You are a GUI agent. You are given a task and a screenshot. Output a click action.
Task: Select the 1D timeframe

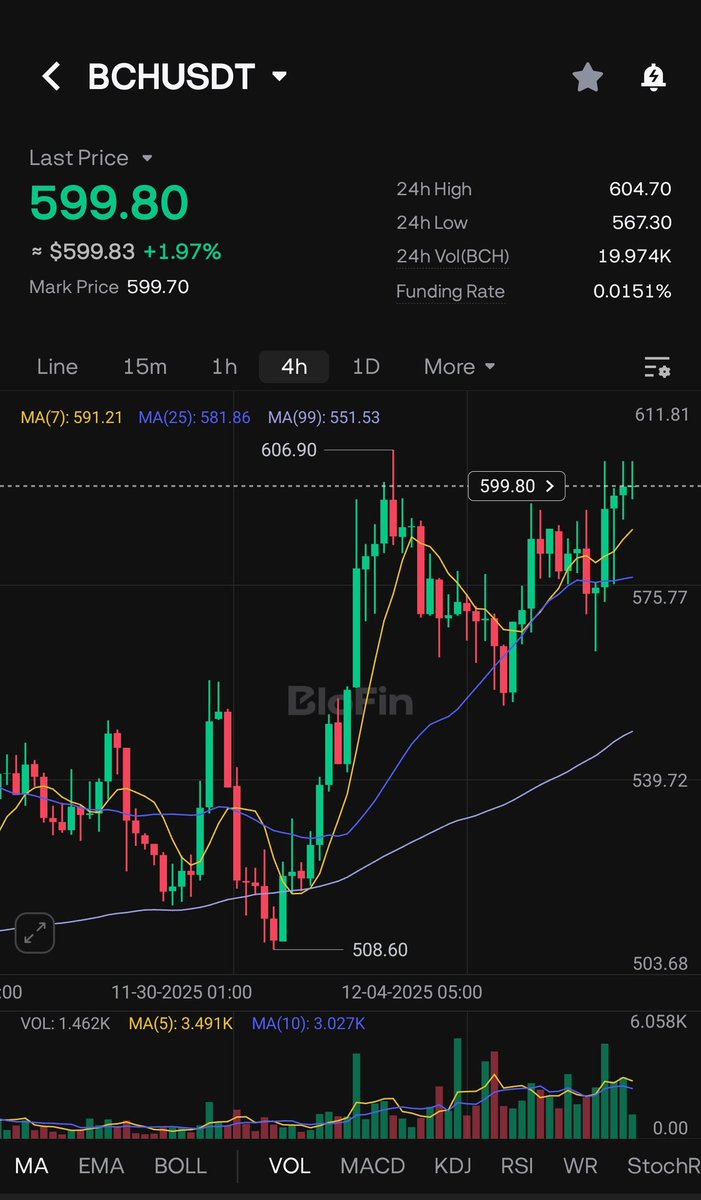(x=366, y=366)
